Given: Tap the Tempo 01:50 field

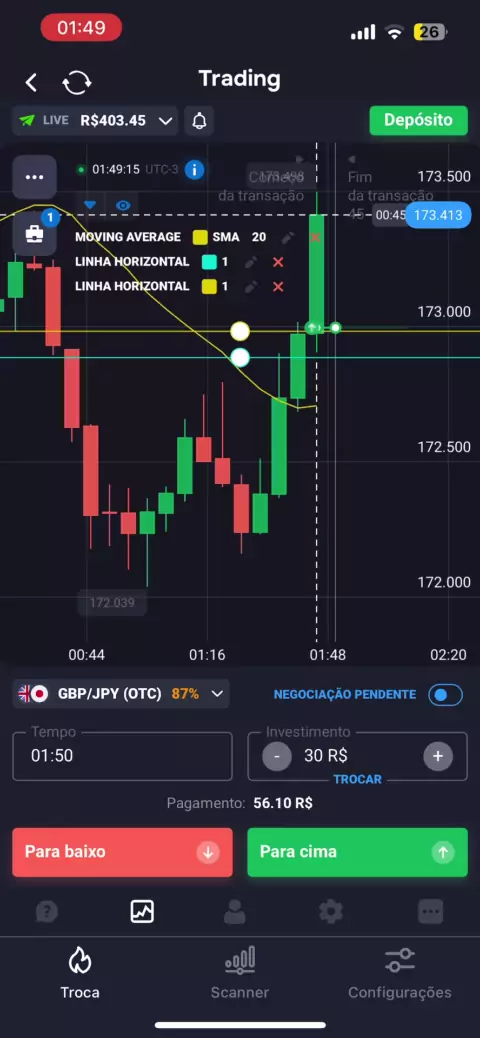Looking at the screenshot, I should point(122,756).
